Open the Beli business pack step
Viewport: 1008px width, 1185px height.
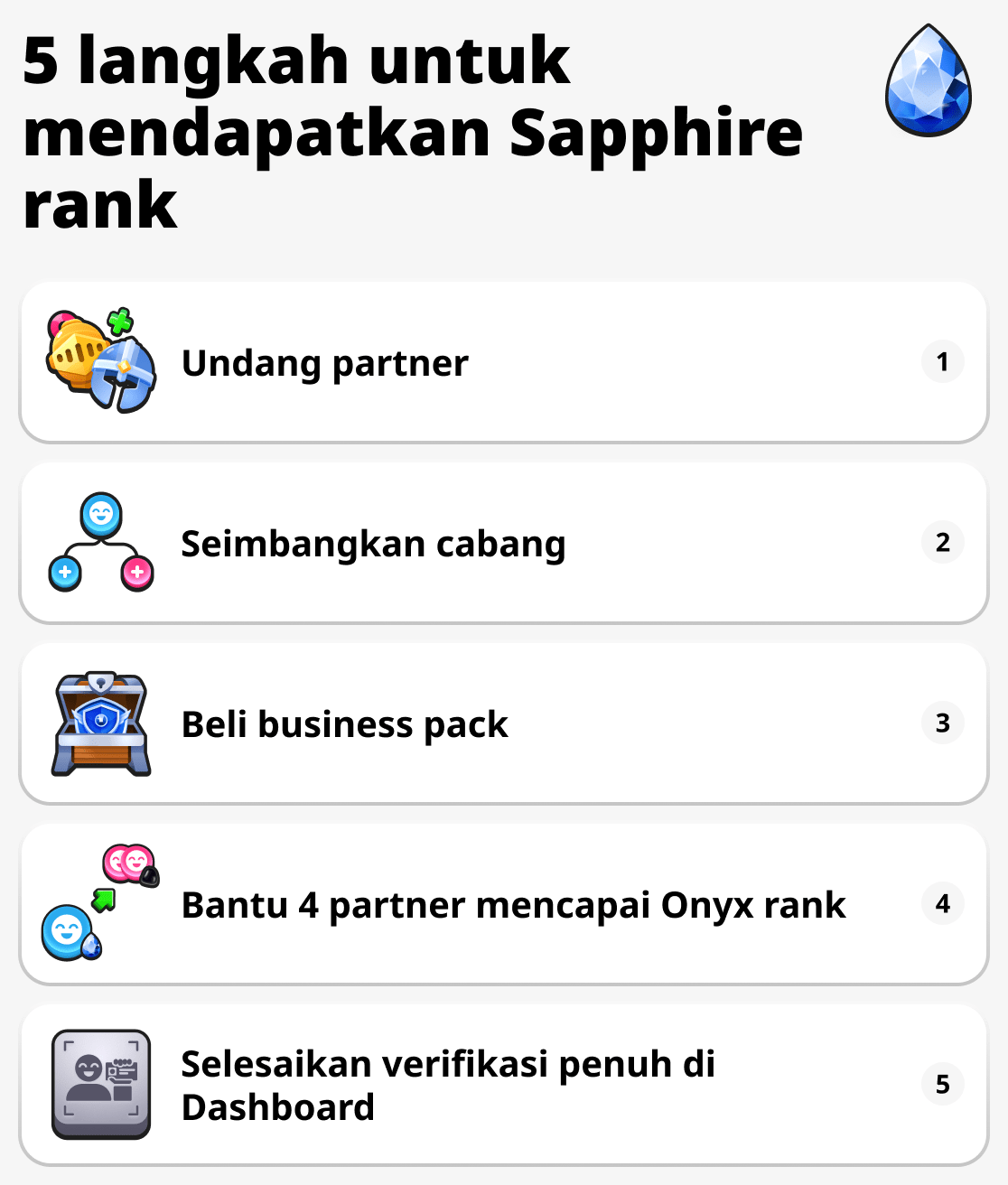(x=504, y=723)
